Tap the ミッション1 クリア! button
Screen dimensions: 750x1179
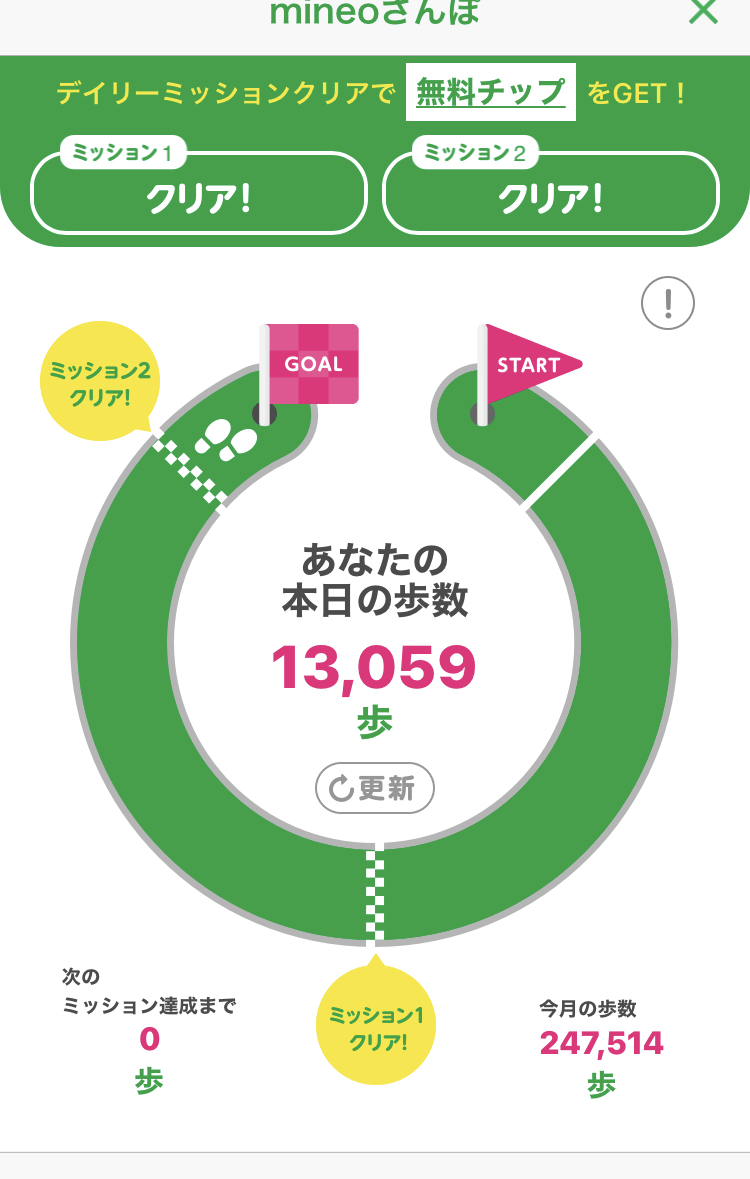coord(199,194)
